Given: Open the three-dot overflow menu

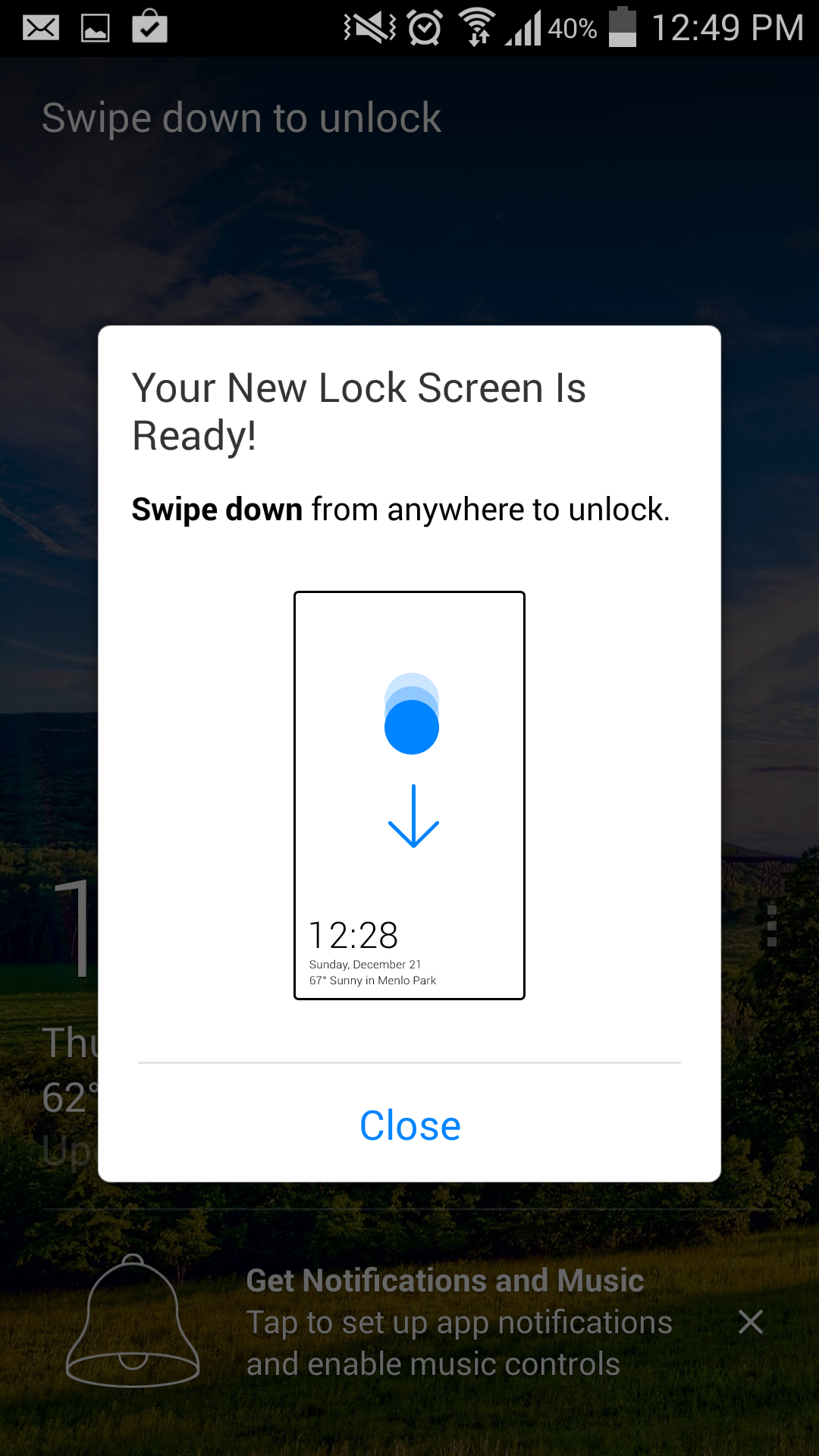Looking at the screenshot, I should click(x=772, y=926).
